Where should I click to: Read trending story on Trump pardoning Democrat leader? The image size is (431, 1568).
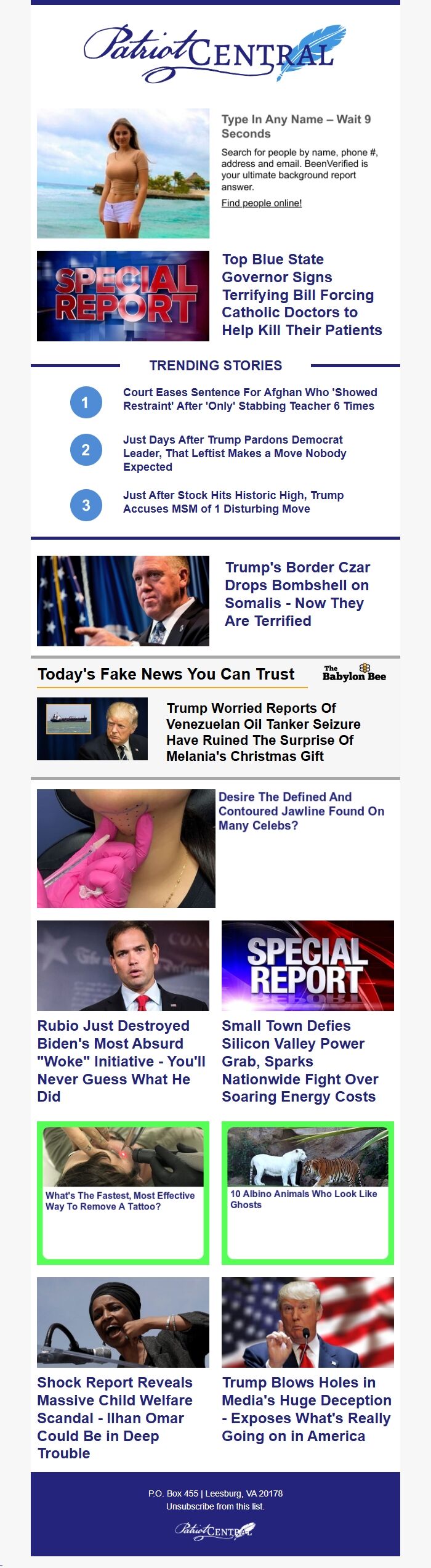click(234, 453)
